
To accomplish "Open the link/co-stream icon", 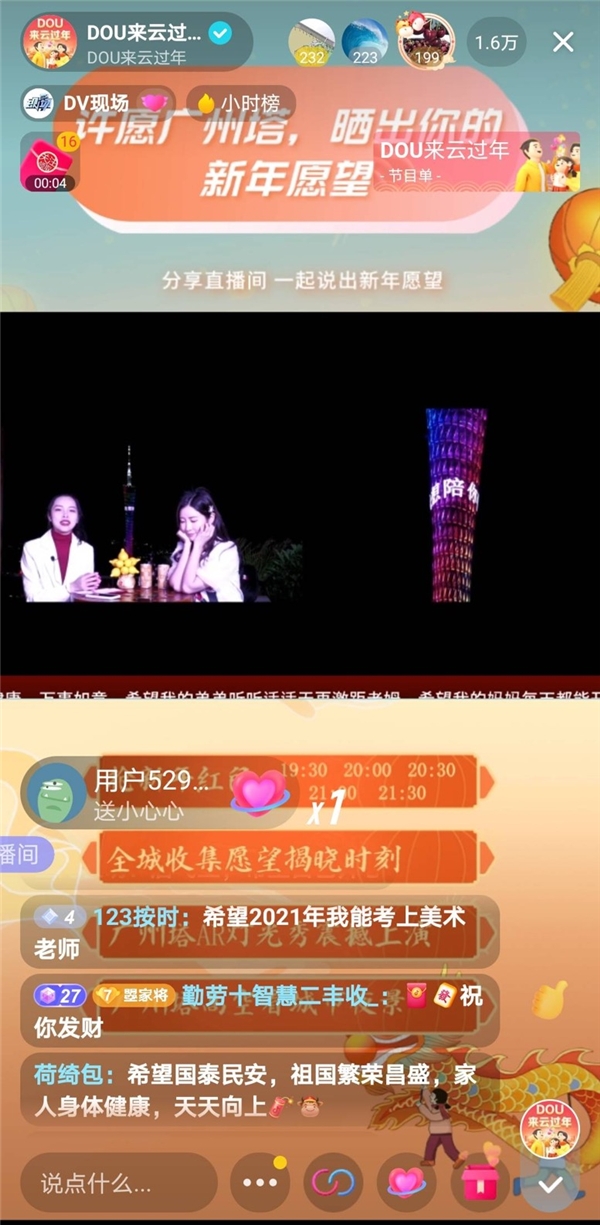I will pyautogui.click(x=333, y=1183).
